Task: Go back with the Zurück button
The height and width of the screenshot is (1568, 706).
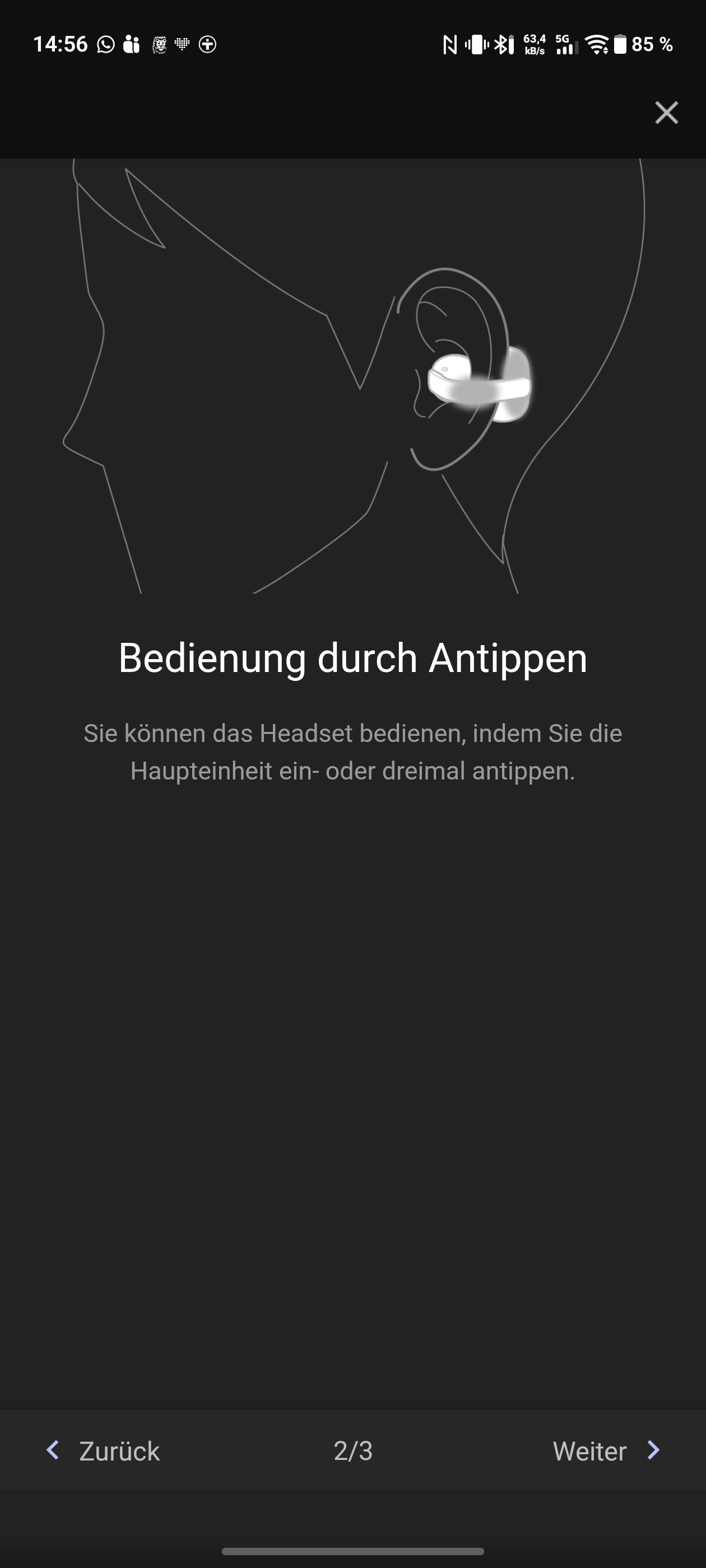Action: [104, 1451]
